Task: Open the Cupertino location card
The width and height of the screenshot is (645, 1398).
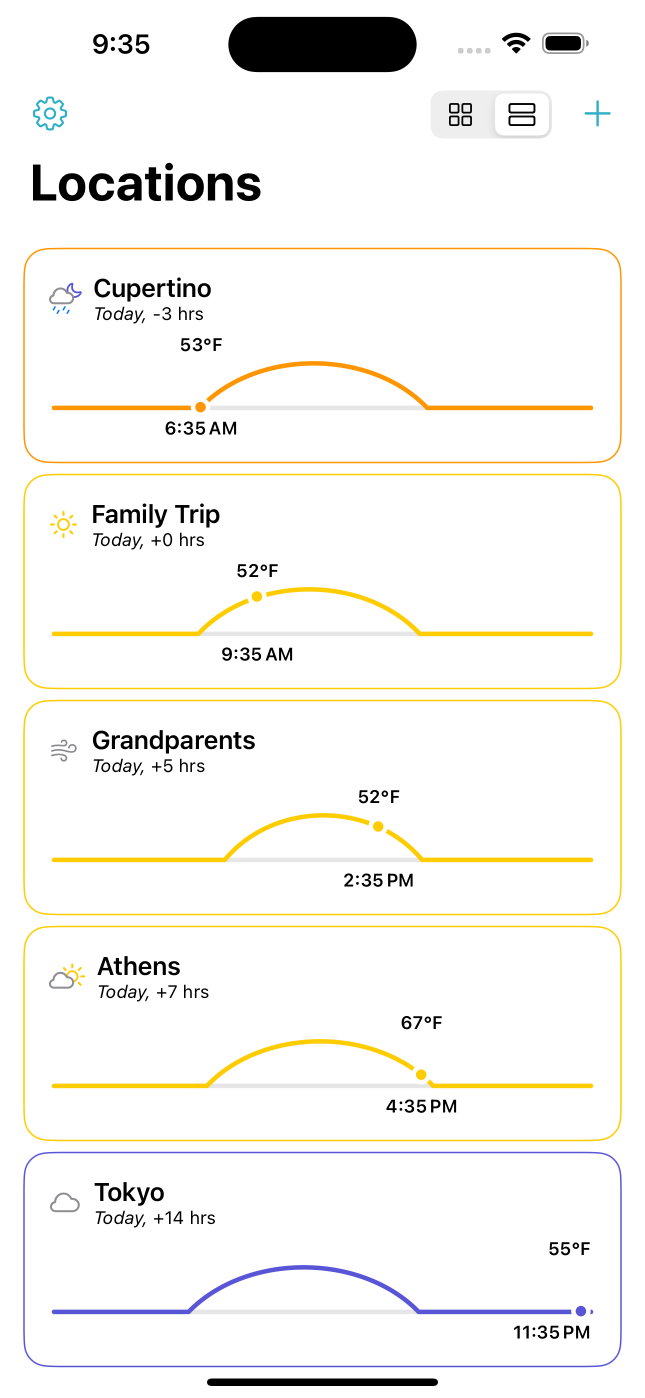Action: coord(322,355)
